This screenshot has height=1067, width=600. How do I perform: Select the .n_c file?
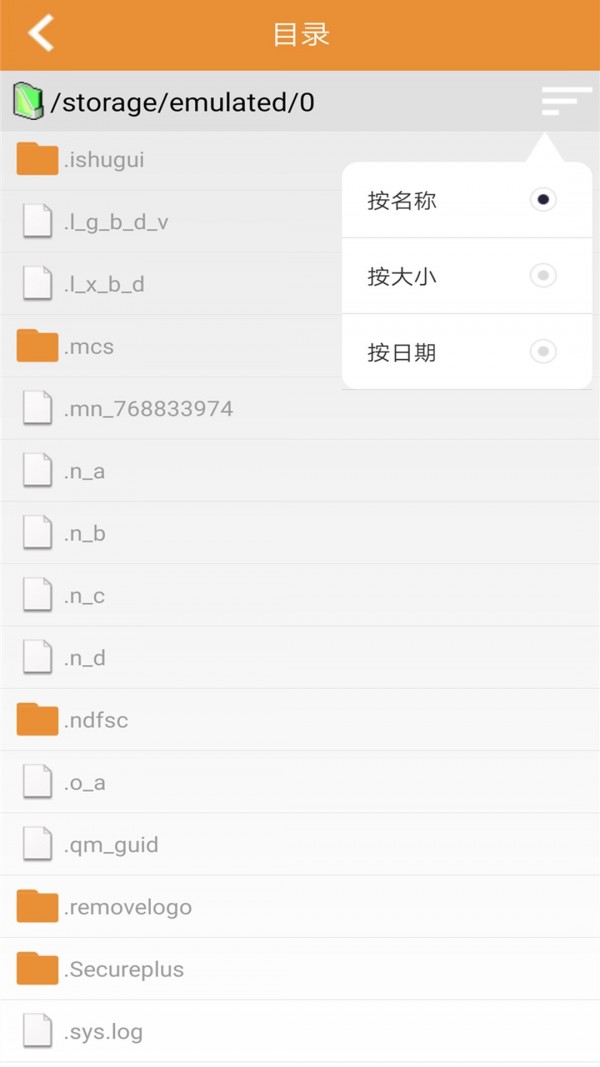coord(84,596)
